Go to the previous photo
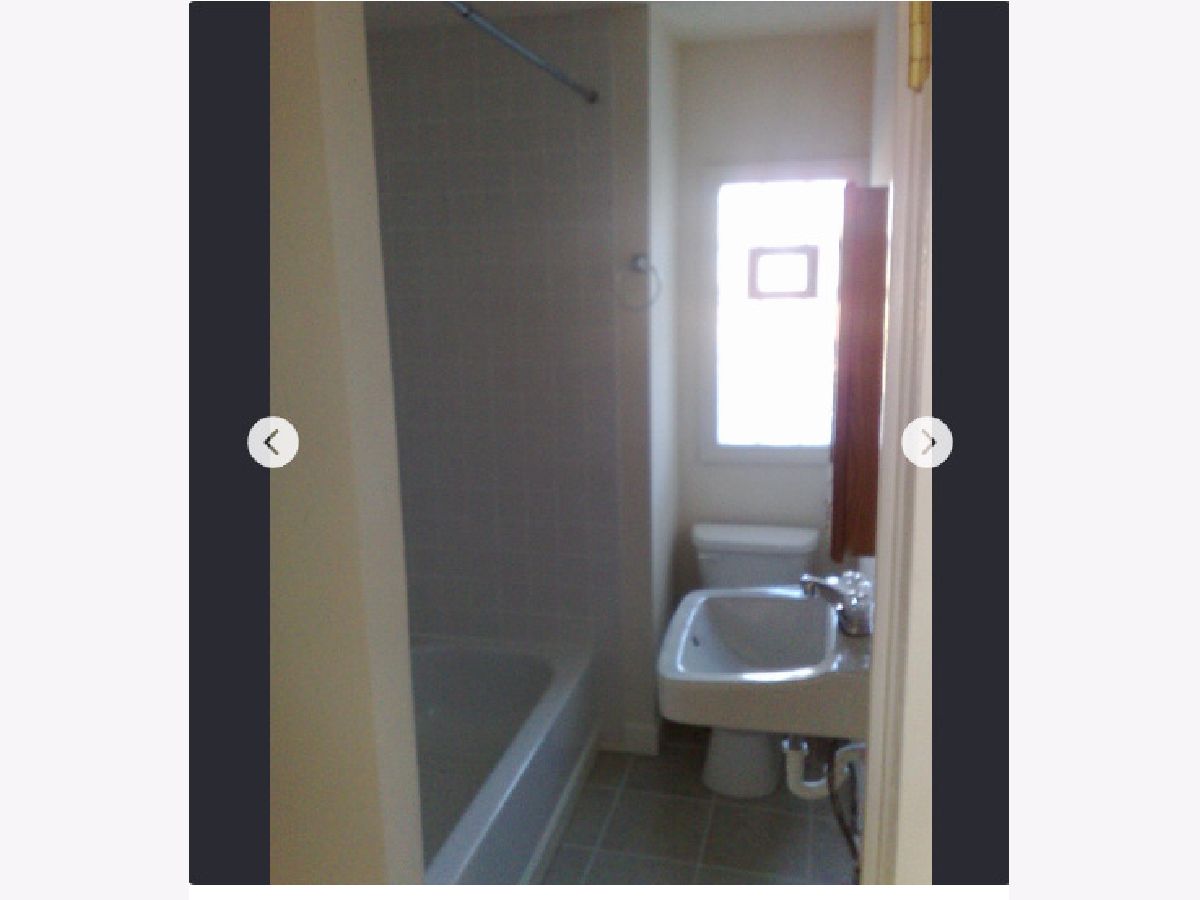The image size is (1200, 900). click(x=273, y=442)
